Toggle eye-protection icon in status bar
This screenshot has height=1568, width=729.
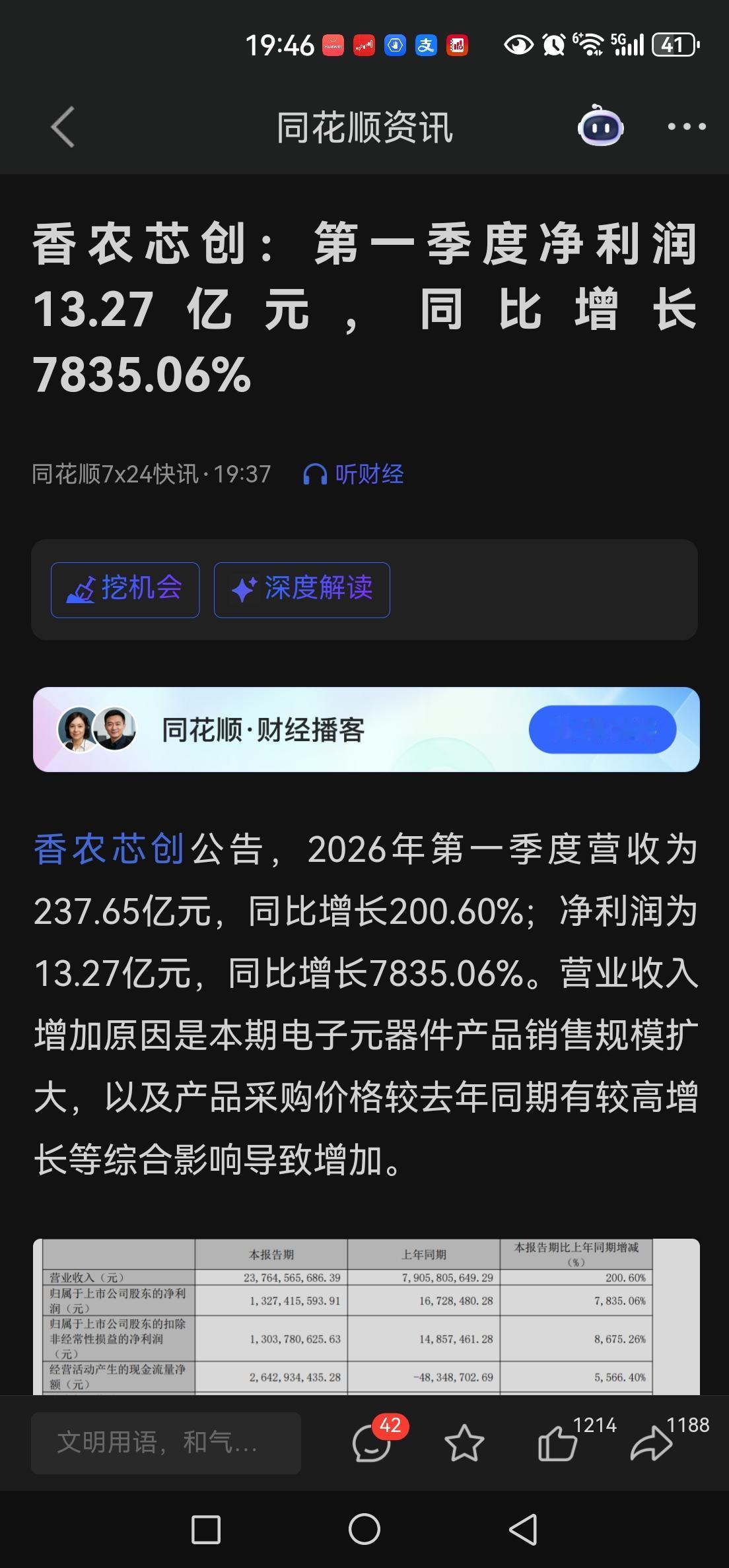519,44
